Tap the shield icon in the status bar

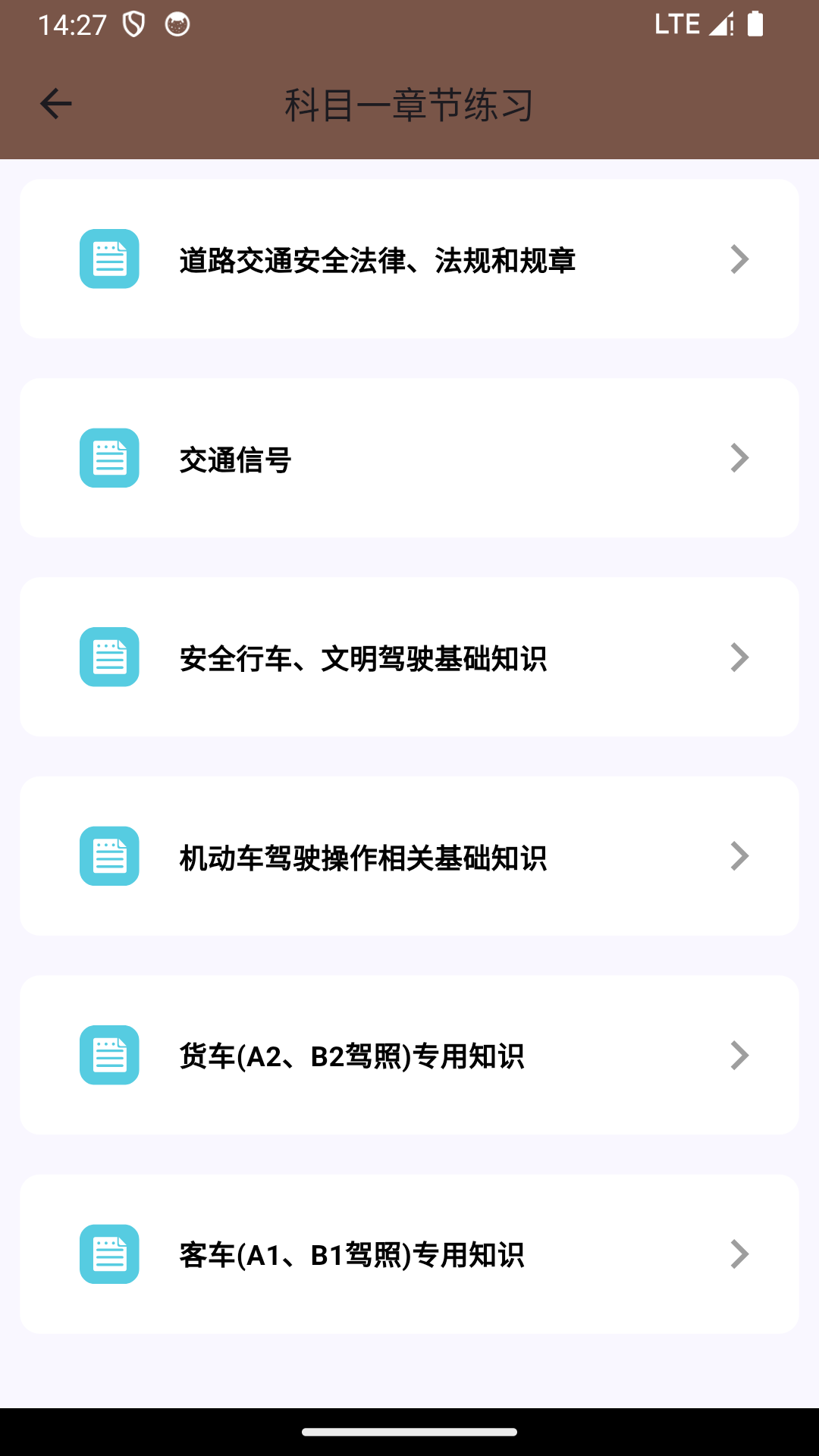tap(133, 24)
